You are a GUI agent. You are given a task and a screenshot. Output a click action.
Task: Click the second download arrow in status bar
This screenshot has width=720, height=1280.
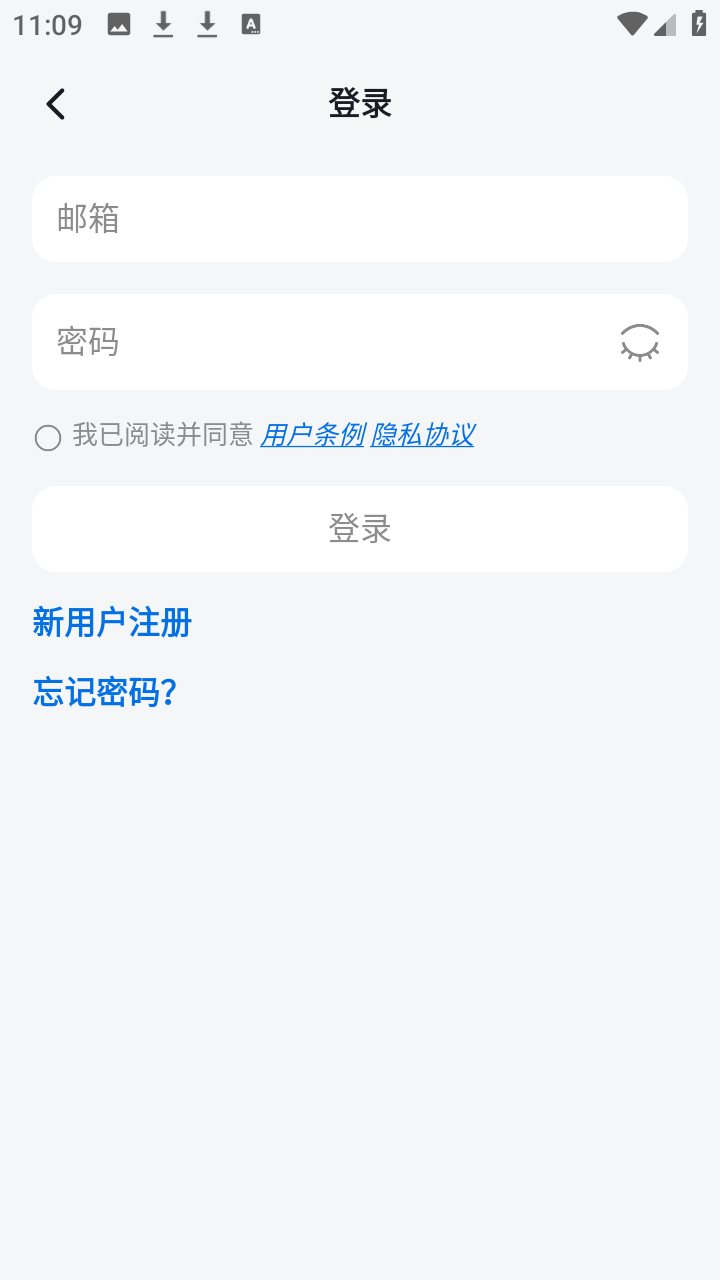click(208, 24)
